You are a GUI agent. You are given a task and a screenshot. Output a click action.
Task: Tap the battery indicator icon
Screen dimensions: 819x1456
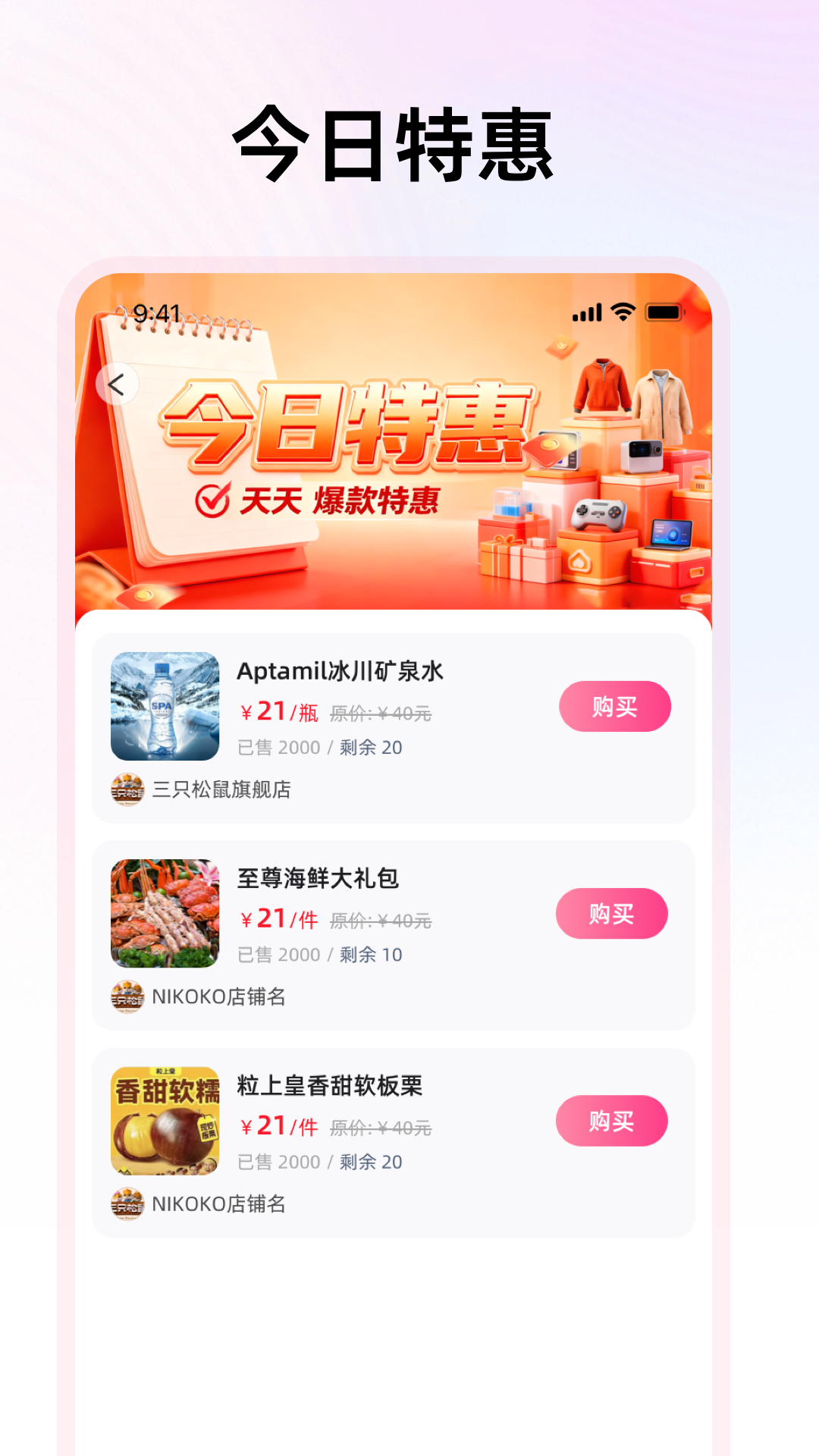pos(665,310)
